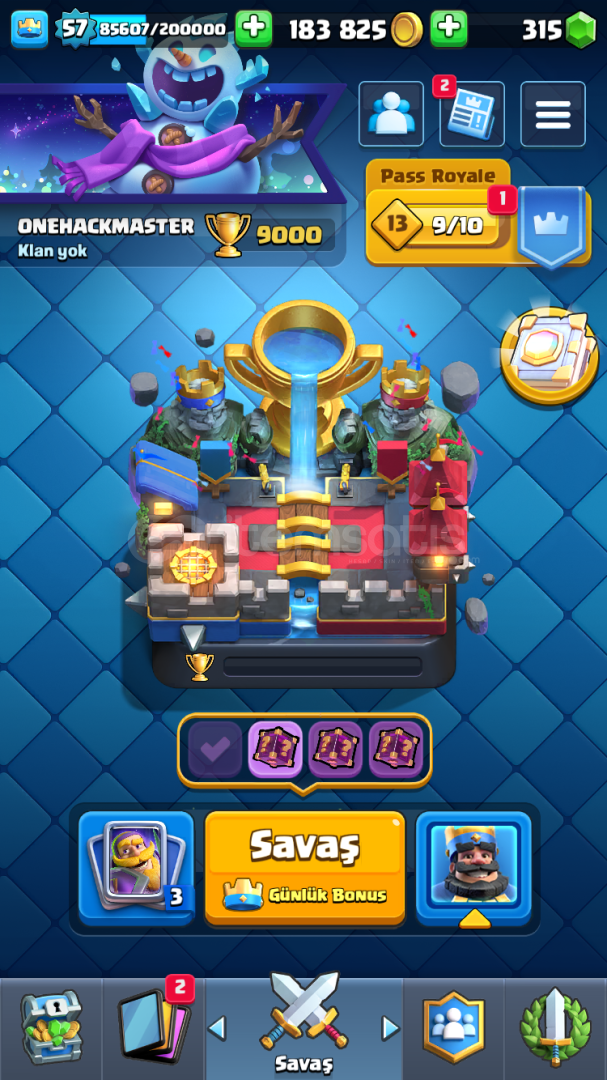607x1080 pixels.
Task: Open the news feed icon
Action: [x=472, y=114]
